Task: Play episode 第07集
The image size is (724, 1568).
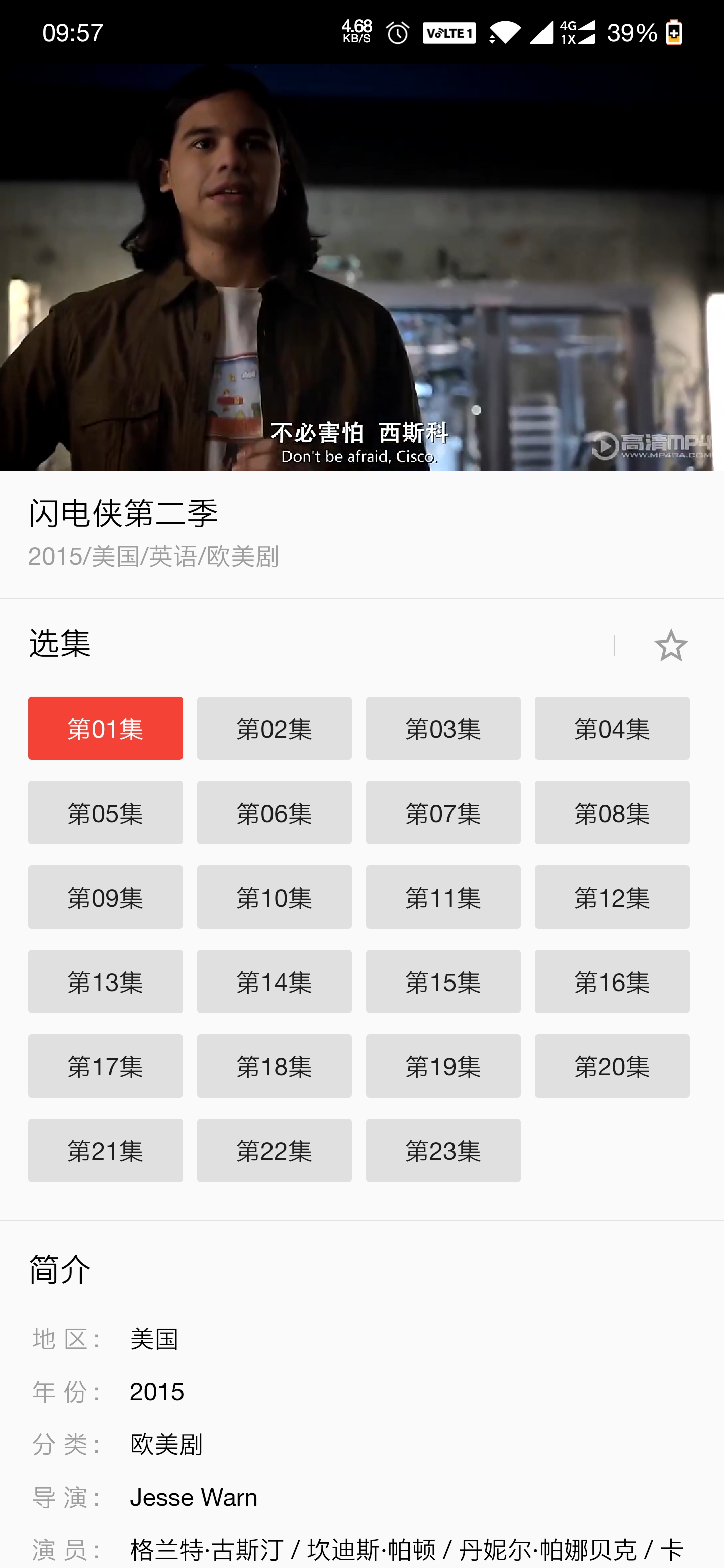Action: [x=442, y=813]
